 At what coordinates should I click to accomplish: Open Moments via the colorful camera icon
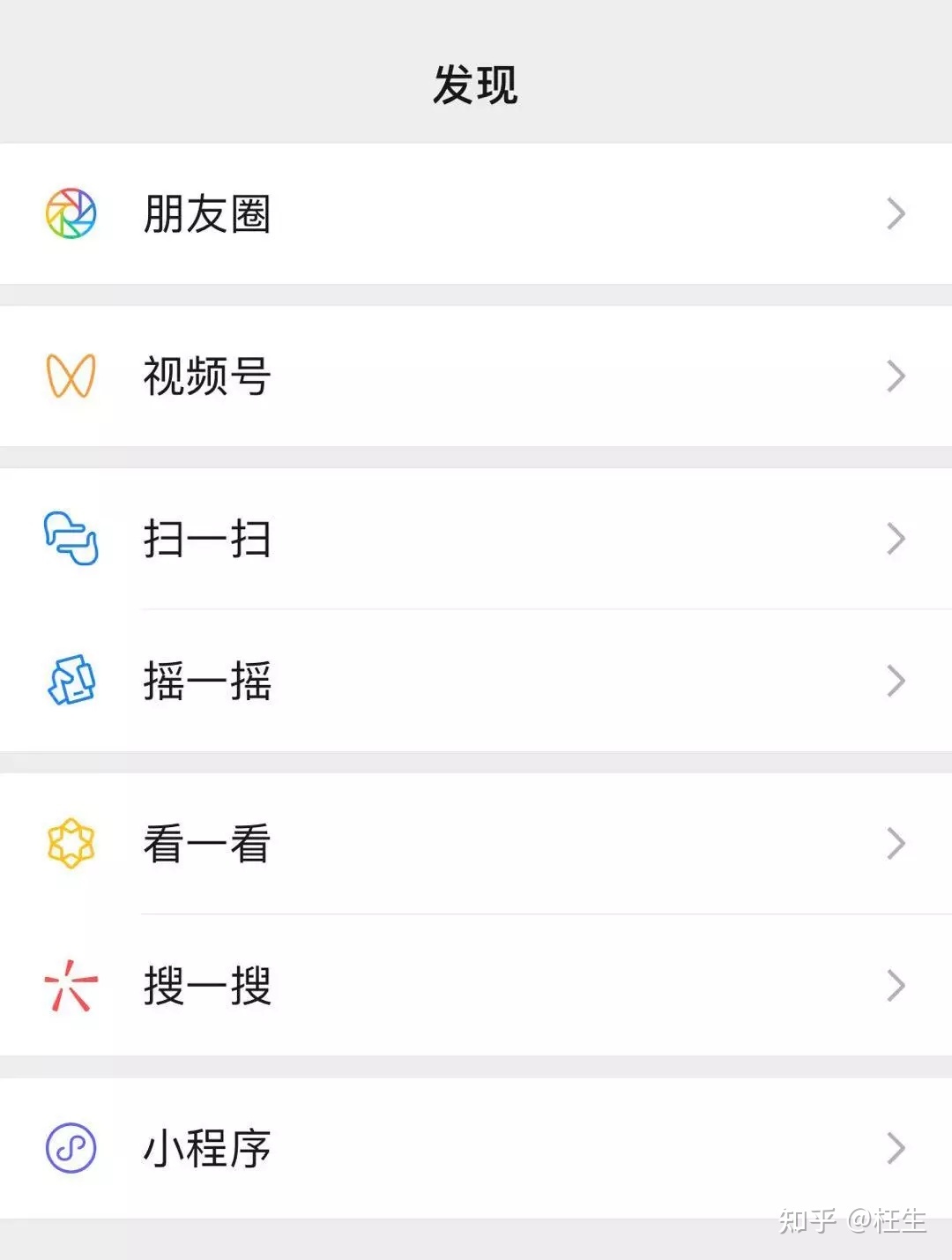[71, 212]
